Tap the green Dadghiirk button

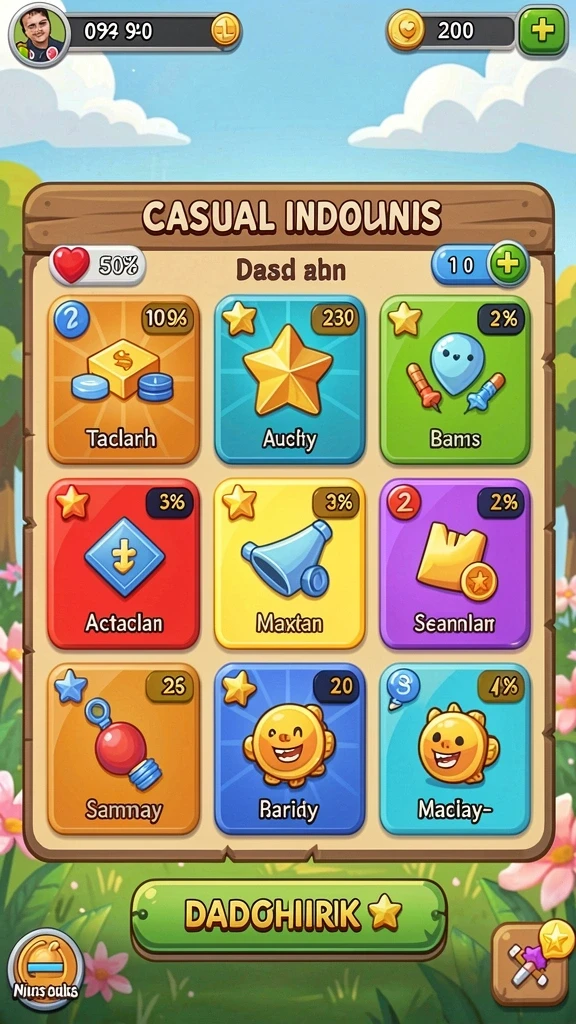pyautogui.click(x=289, y=916)
